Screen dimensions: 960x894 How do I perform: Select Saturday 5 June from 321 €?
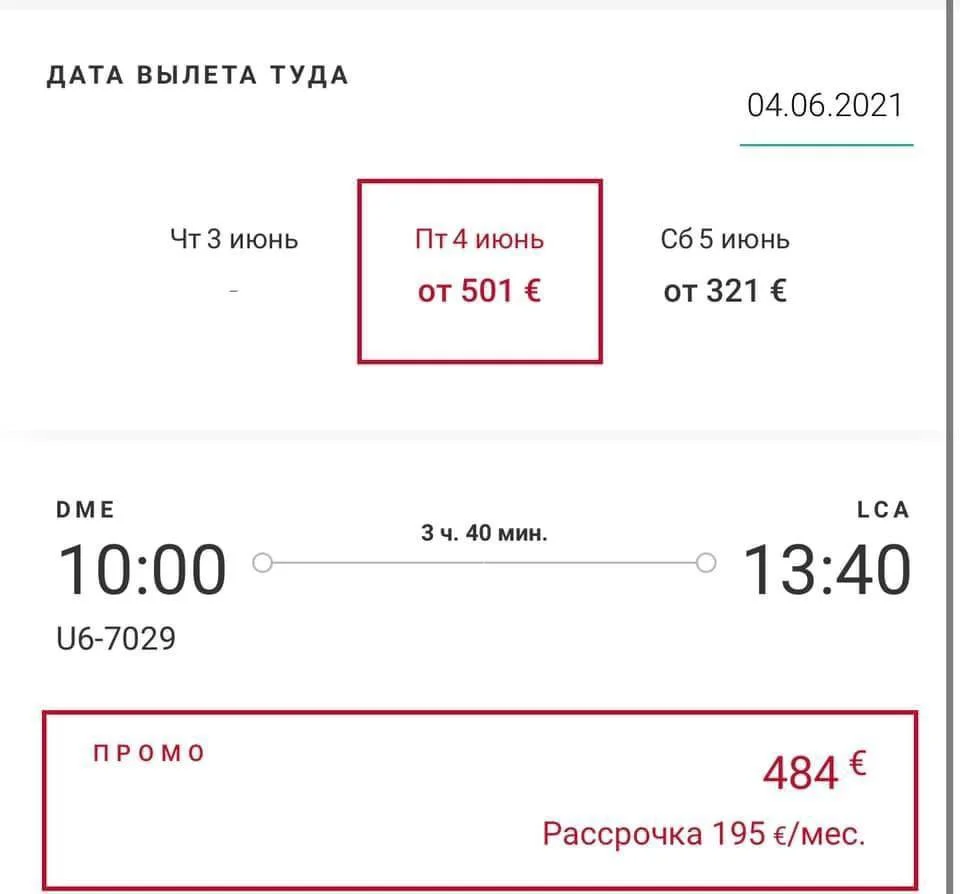click(x=725, y=266)
